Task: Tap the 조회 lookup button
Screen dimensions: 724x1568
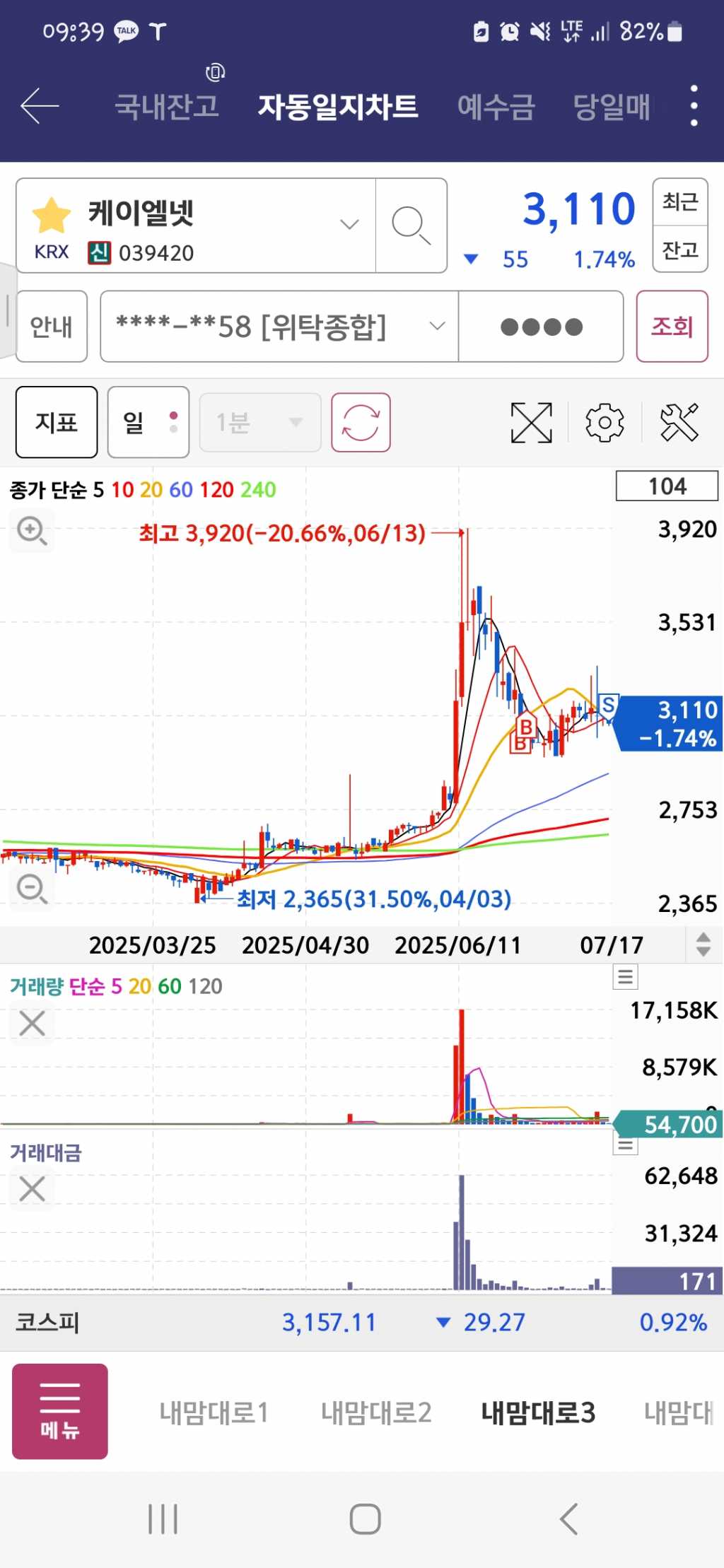Action: click(x=672, y=327)
